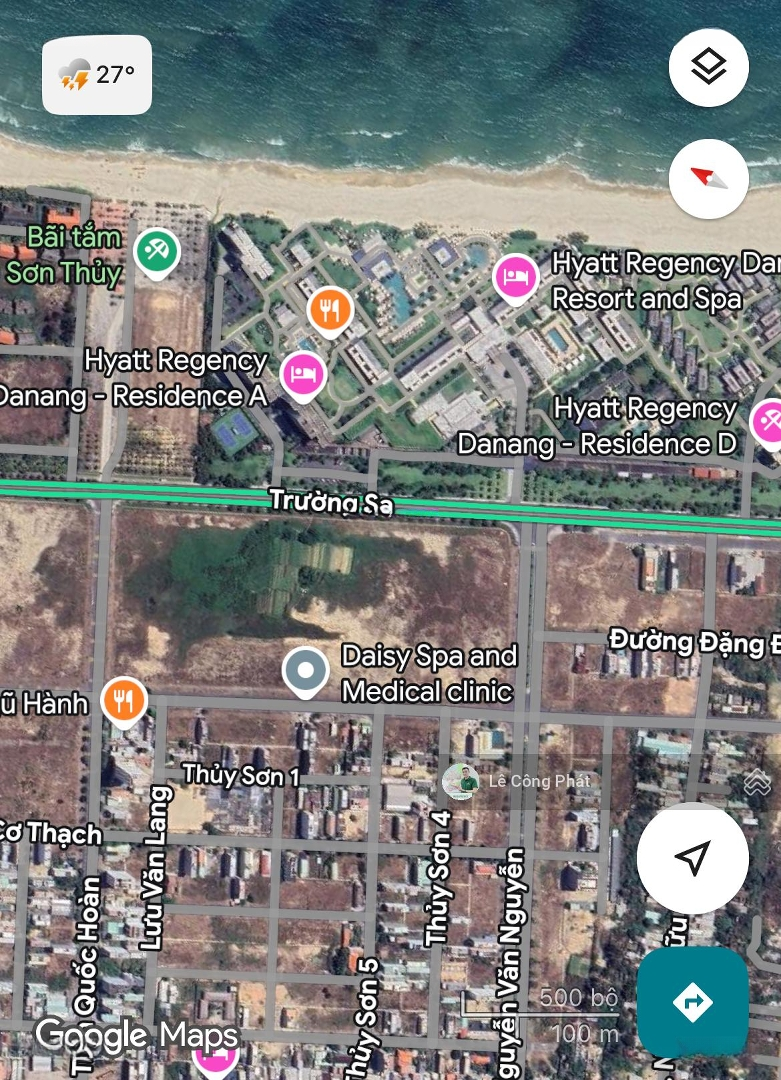Open Hyatt Regency Danang Resort and Spa pin

516,277
